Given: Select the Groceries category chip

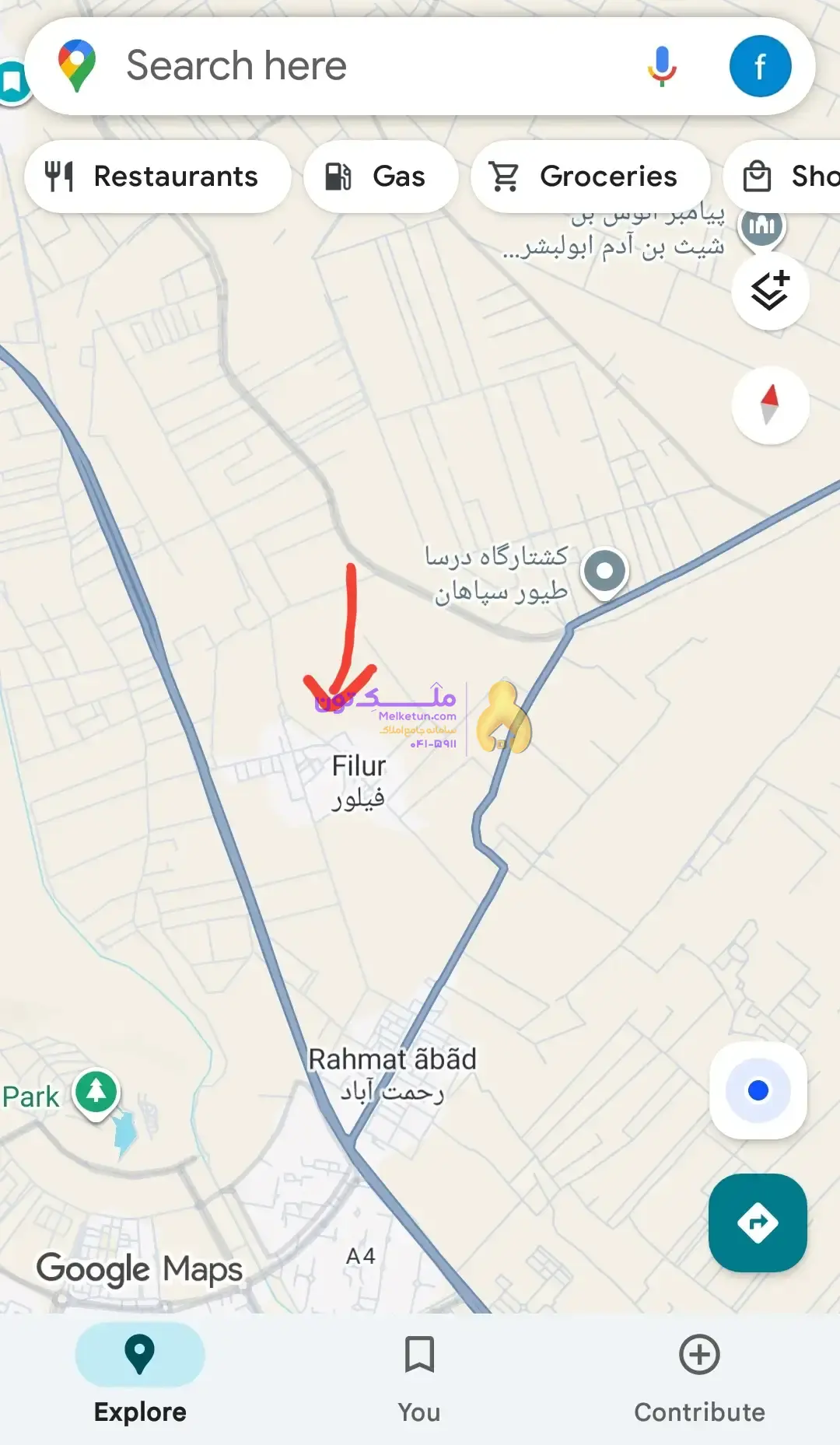Looking at the screenshot, I should pyautogui.click(x=589, y=177).
